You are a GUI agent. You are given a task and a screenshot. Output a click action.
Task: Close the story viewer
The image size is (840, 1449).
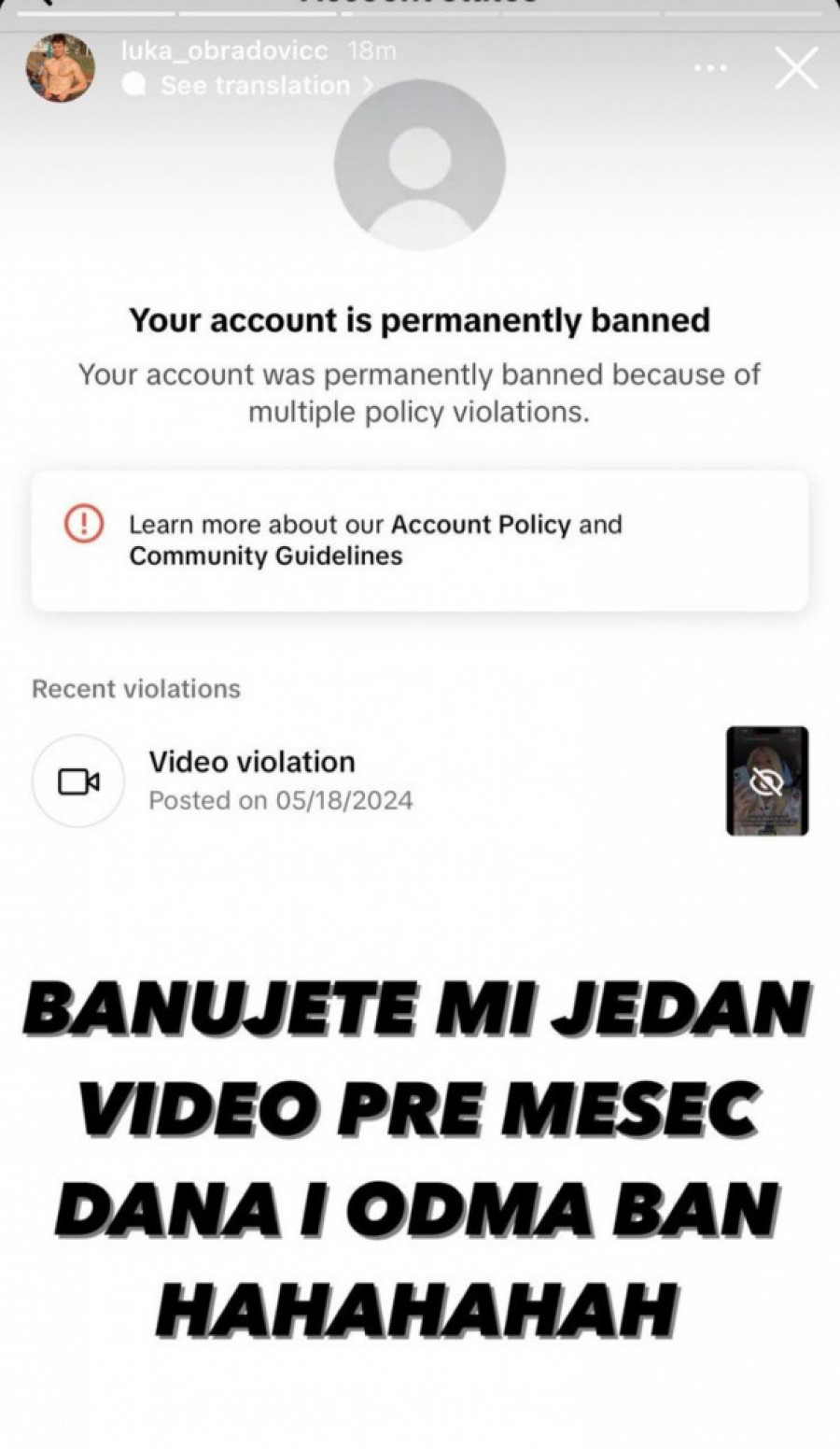796,68
